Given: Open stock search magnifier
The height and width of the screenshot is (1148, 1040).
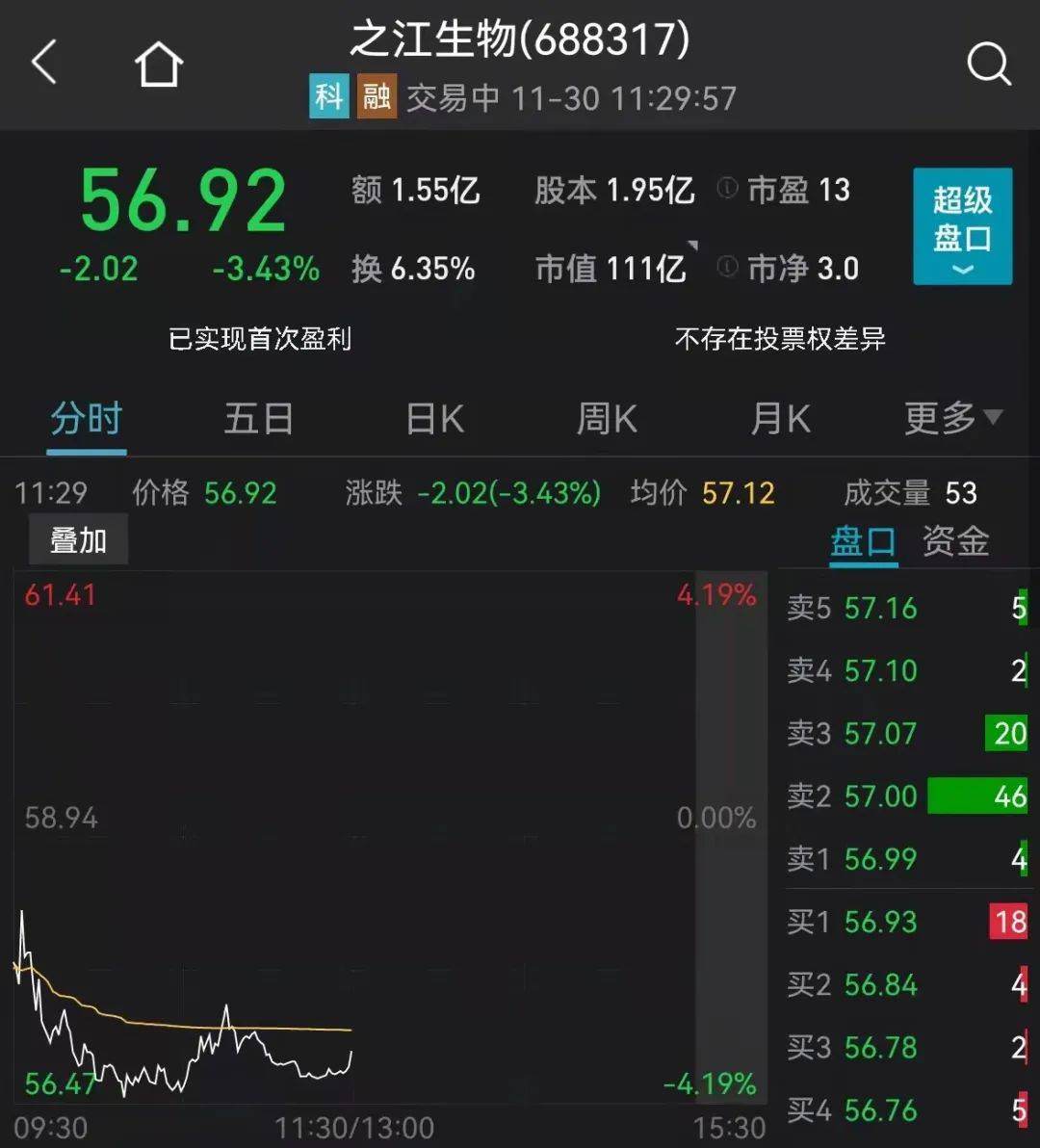Looking at the screenshot, I should [988, 65].
